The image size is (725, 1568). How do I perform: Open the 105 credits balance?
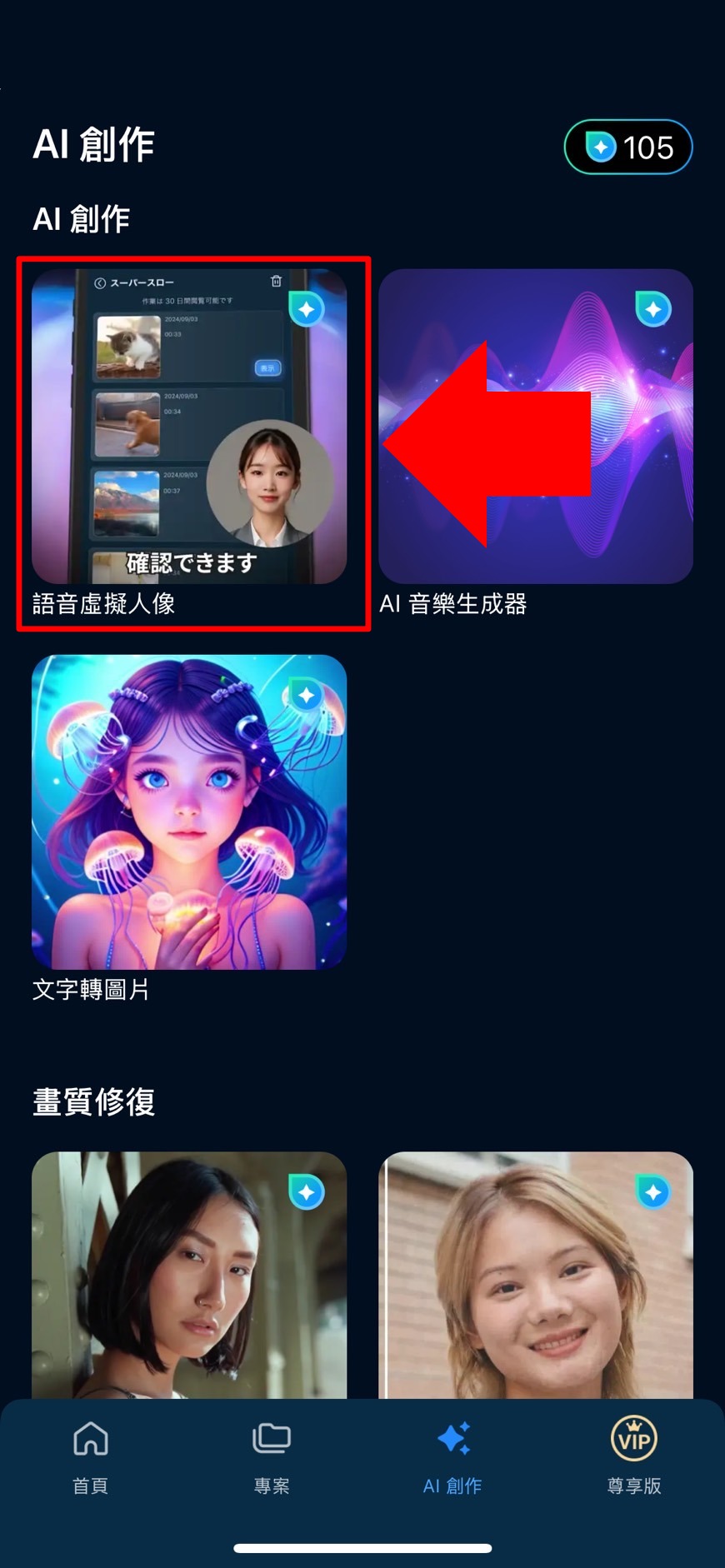click(628, 147)
